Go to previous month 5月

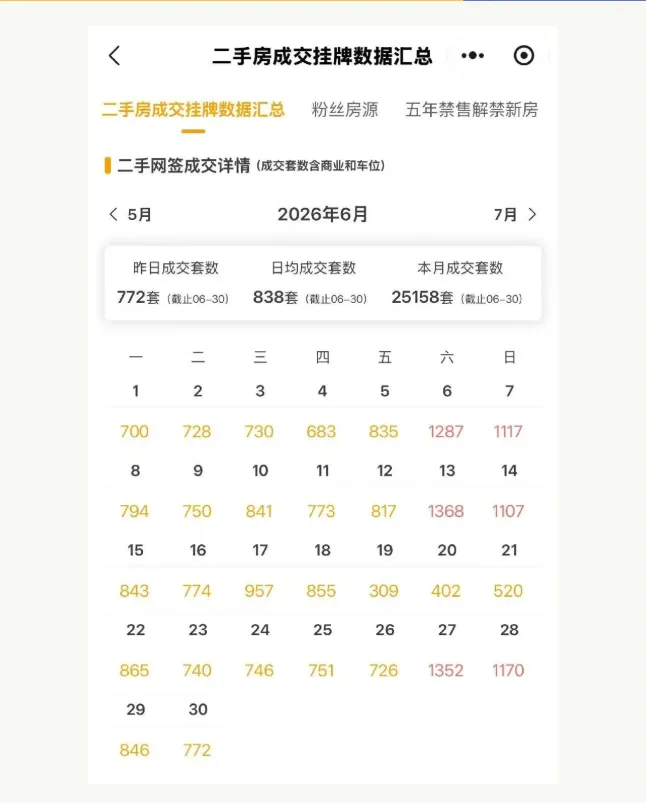[x=131, y=214]
